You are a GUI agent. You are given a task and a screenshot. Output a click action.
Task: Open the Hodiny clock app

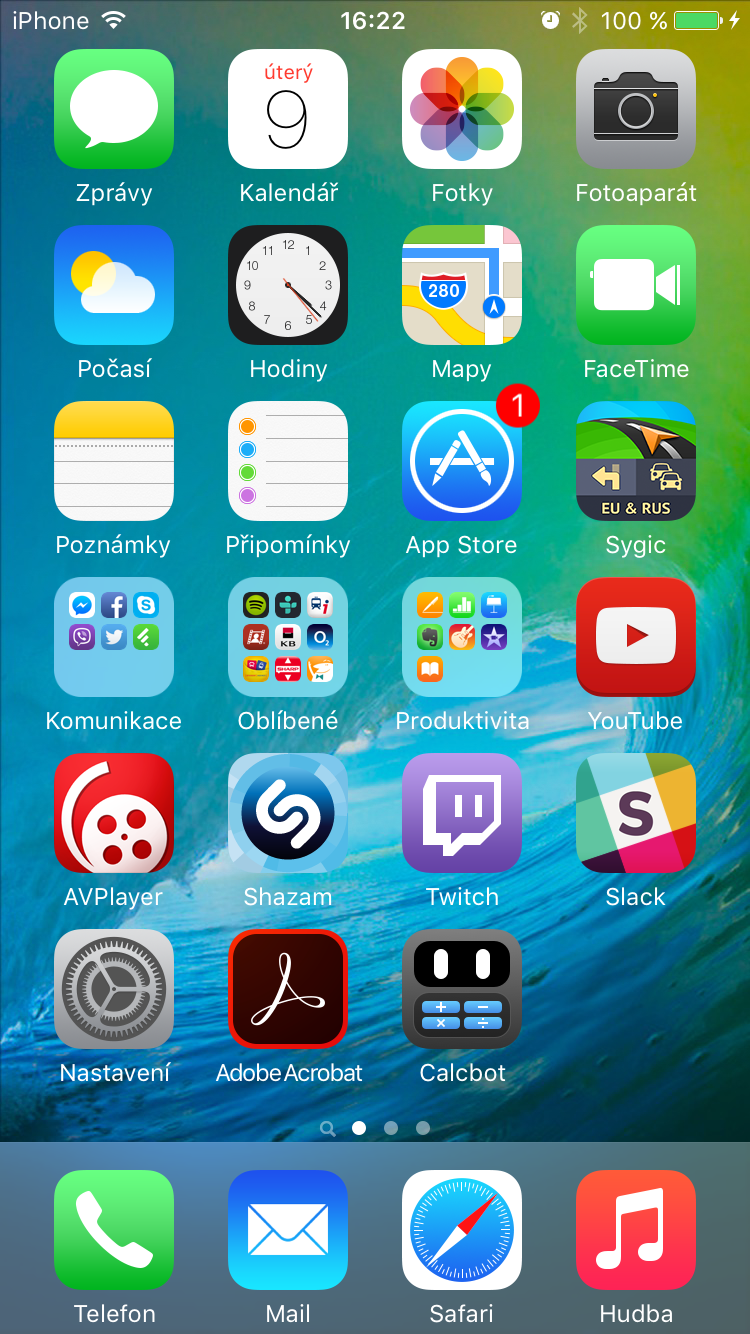(x=288, y=285)
